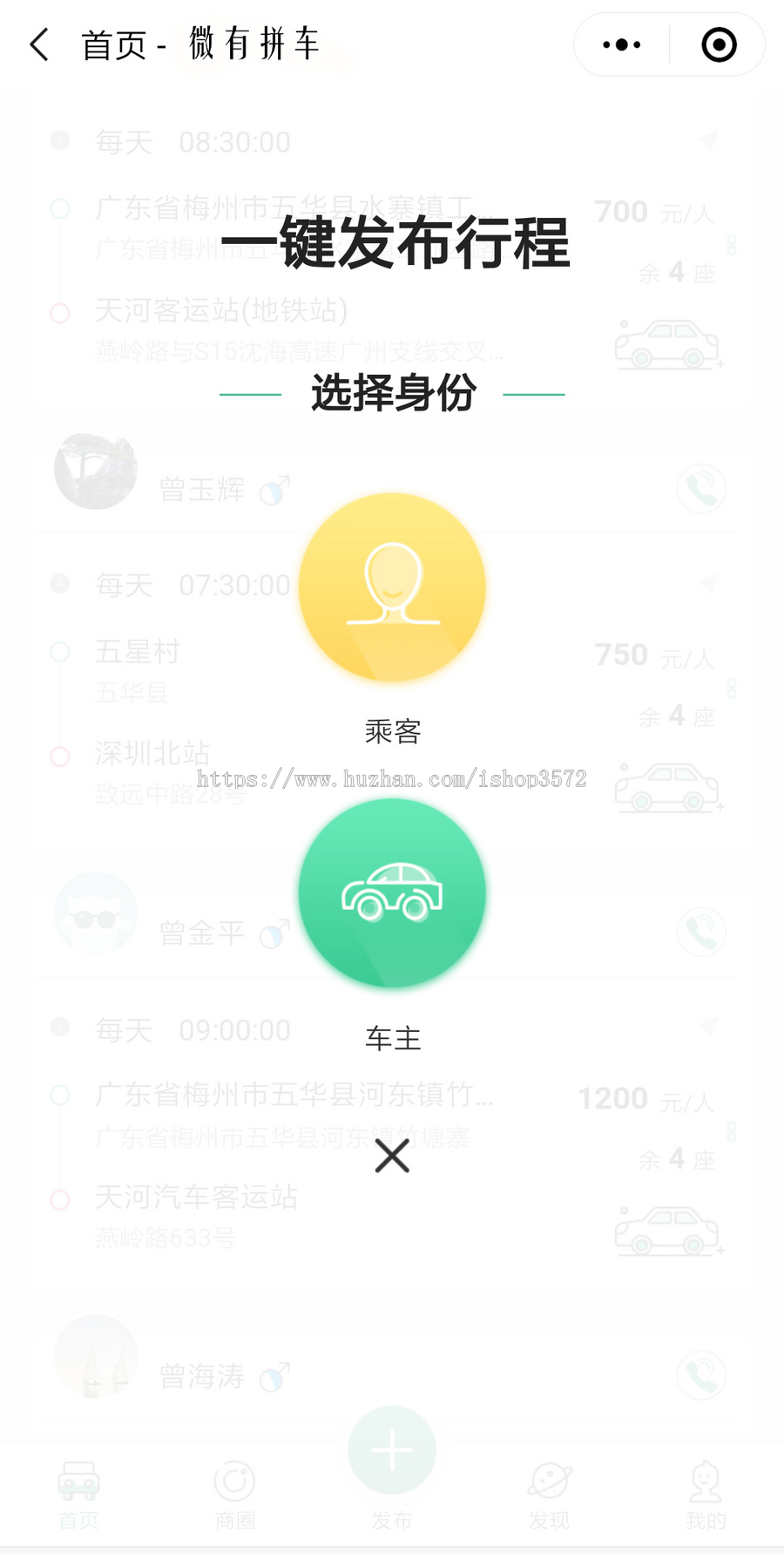The height and width of the screenshot is (1554, 784).
Task: Tap the plus 发布 publish icon in bottom bar
Action: [391, 1449]
